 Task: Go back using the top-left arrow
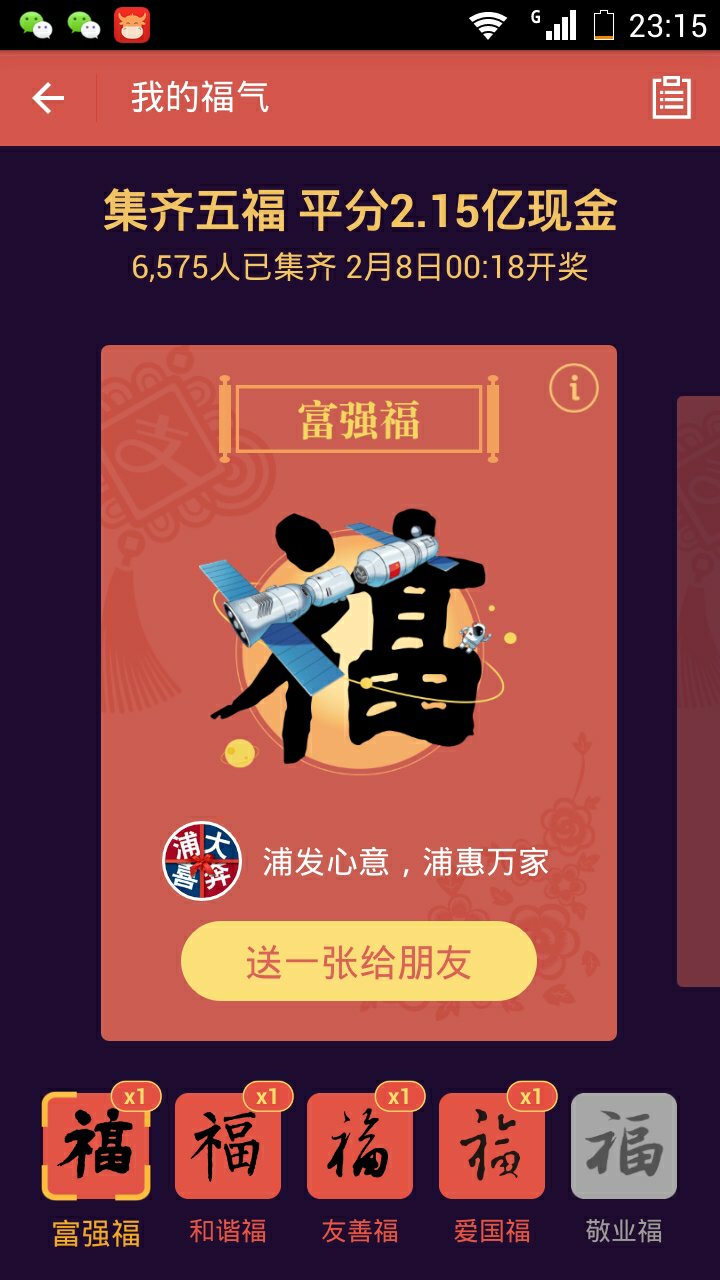tap(48, 98)
